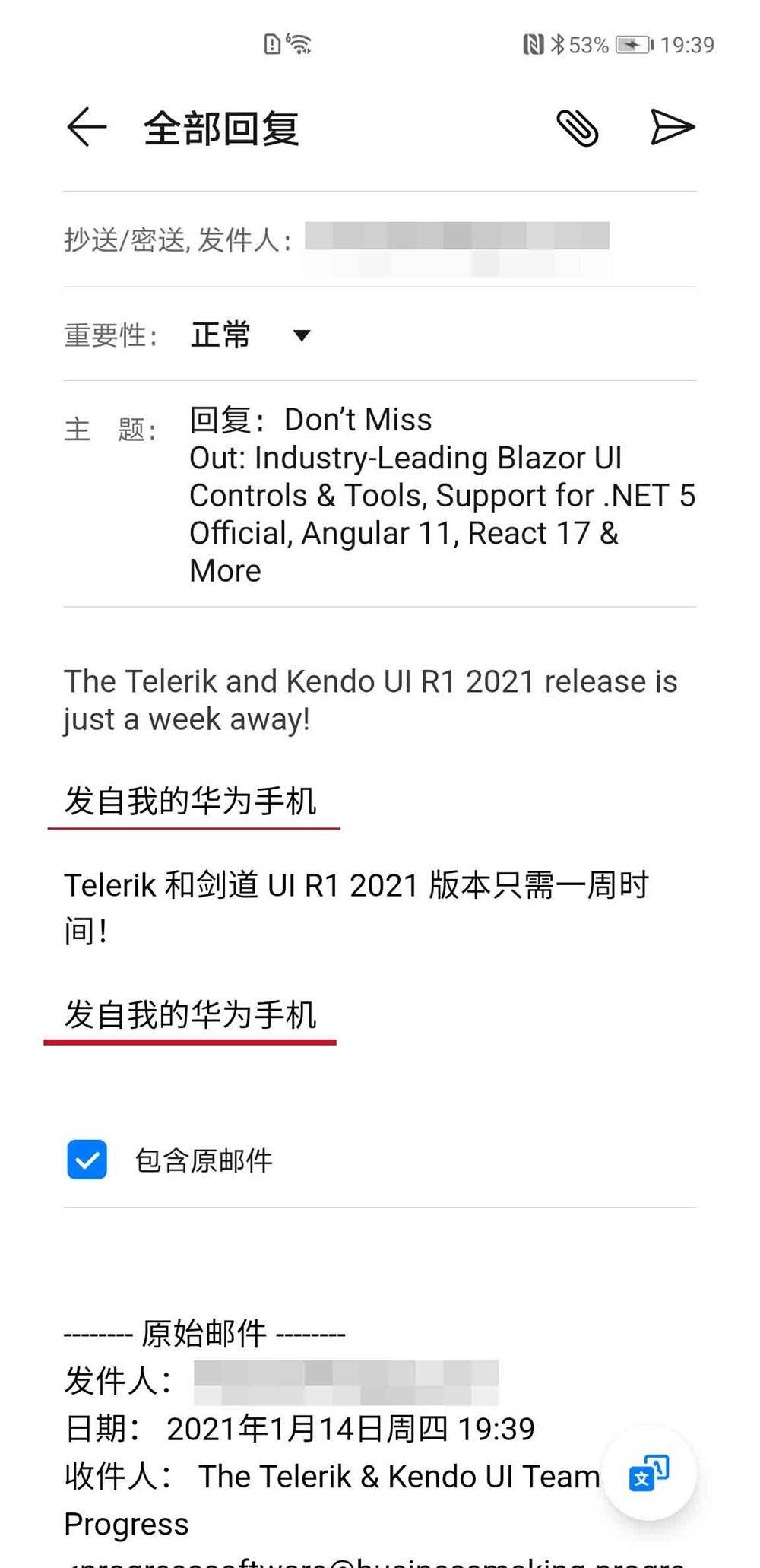Attach a file using the paperclip icon

click(x=579, y=127)
